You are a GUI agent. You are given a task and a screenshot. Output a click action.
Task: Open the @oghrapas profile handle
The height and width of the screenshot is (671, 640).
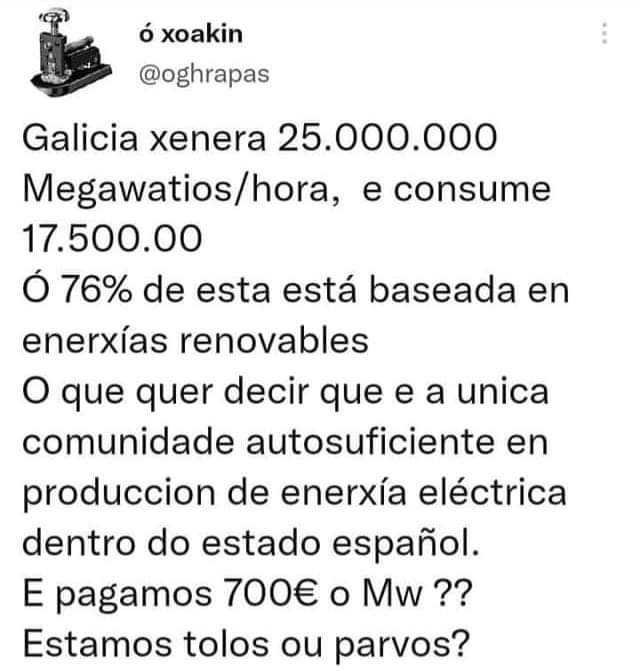(201, 74)
